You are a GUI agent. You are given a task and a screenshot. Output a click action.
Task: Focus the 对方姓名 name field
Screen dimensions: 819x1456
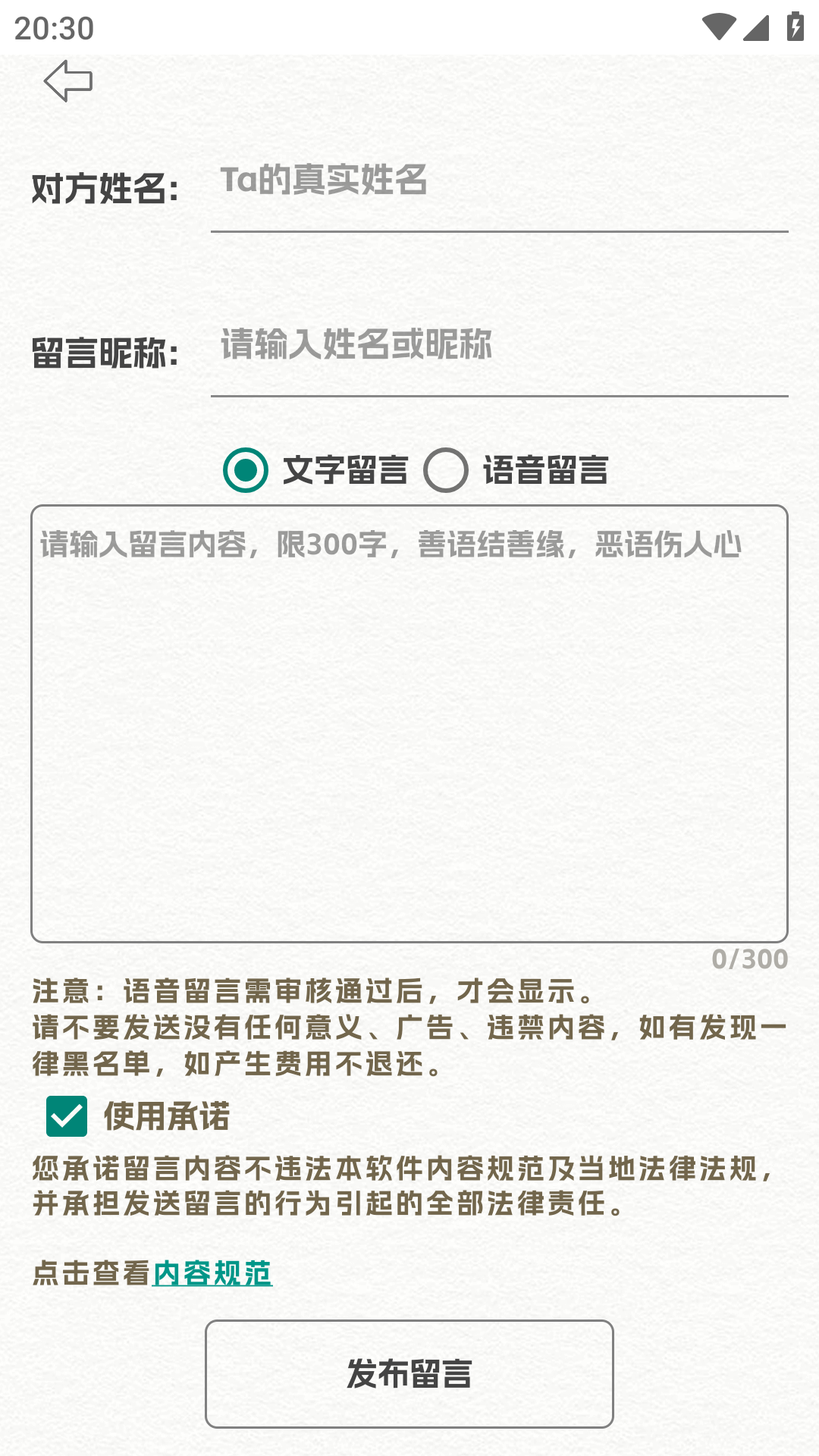point(499,182)
